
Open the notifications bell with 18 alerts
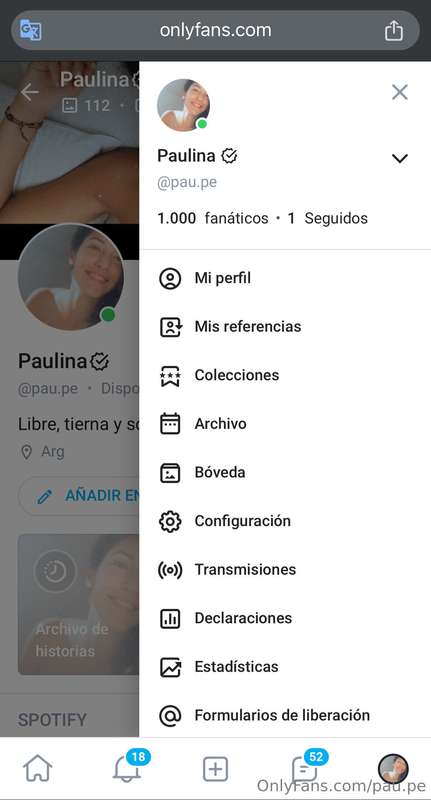coord(128,767)
